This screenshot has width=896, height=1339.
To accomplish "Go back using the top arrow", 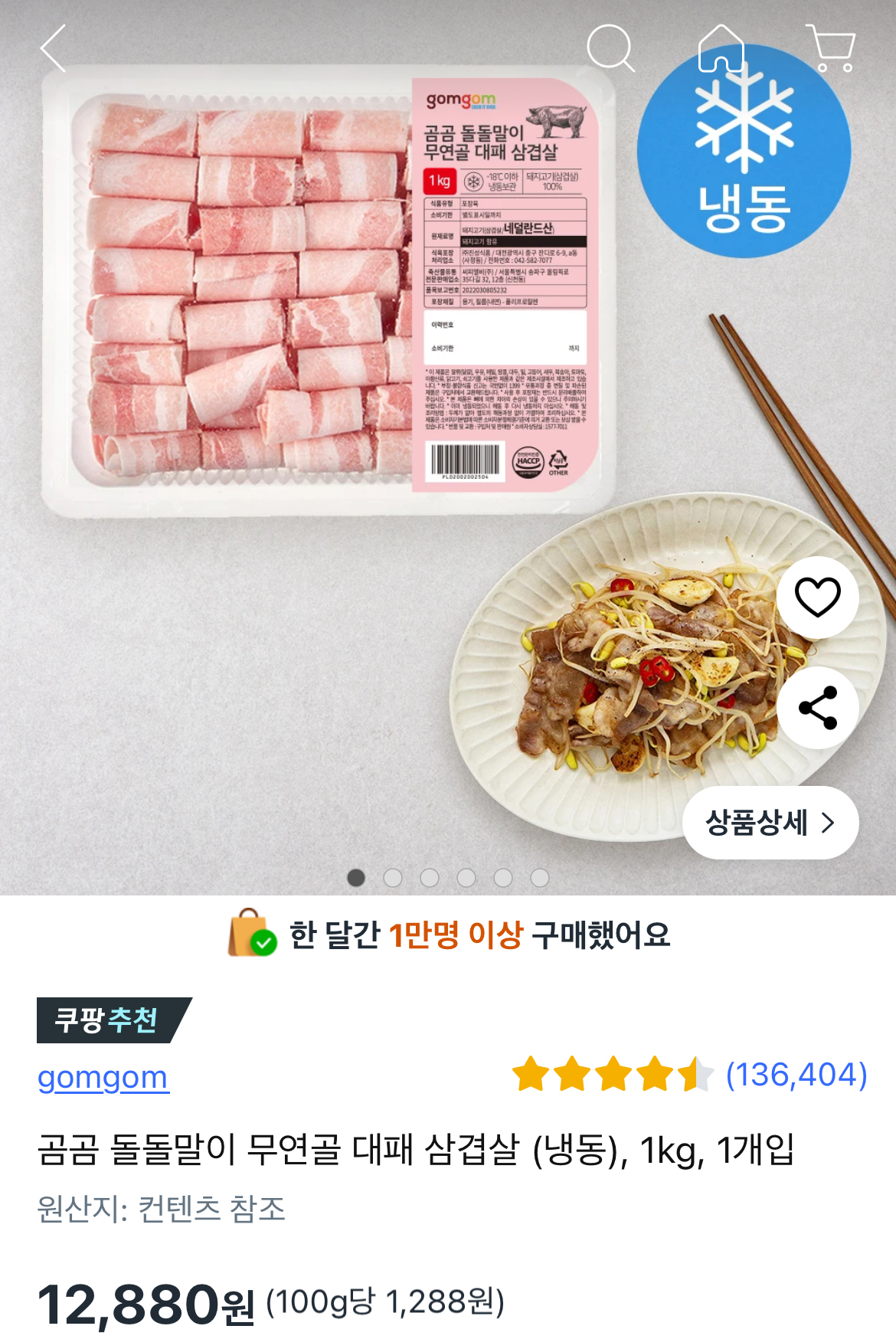I will click(54, 48).
